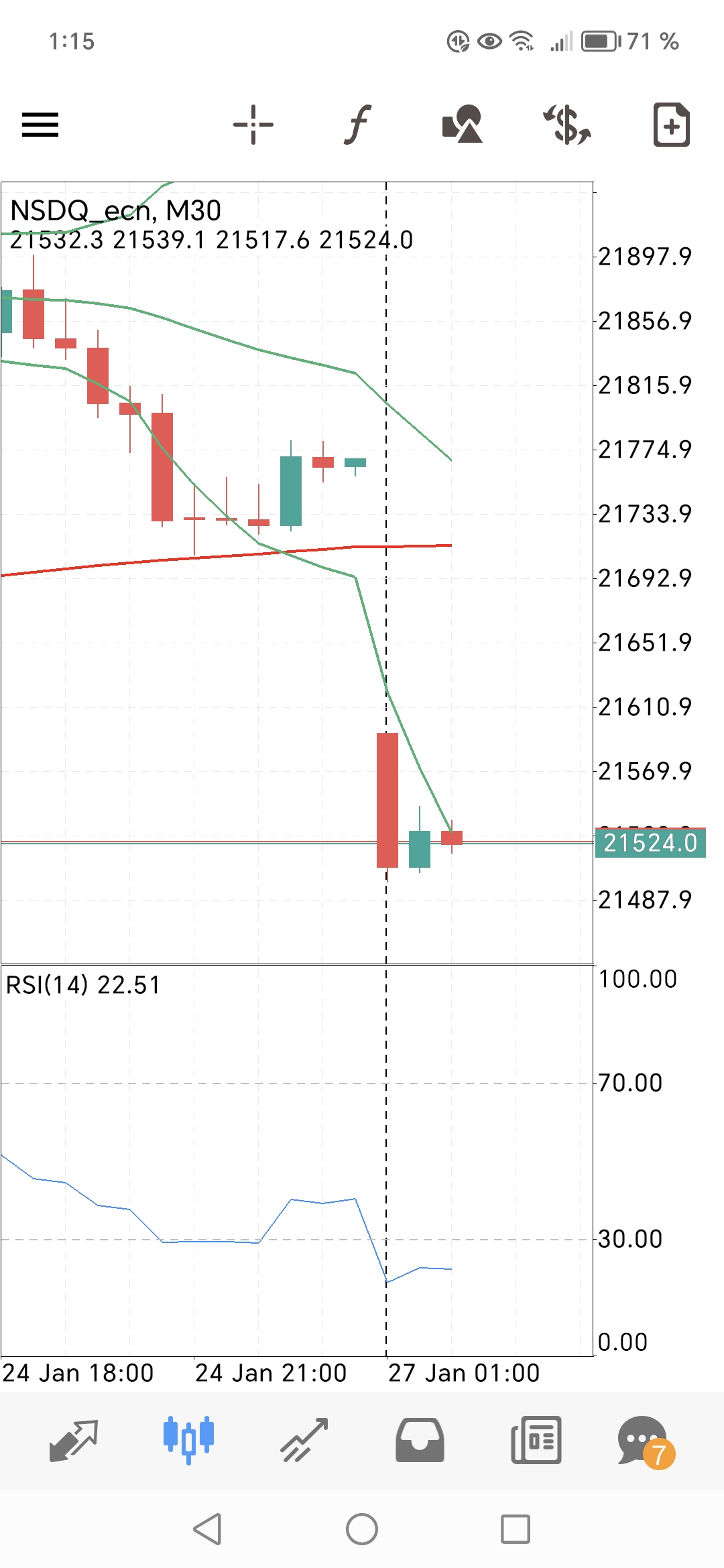The image size is (724, 1568).
Task: Go to the Trade tab
Action: (x=304, y=1441)
